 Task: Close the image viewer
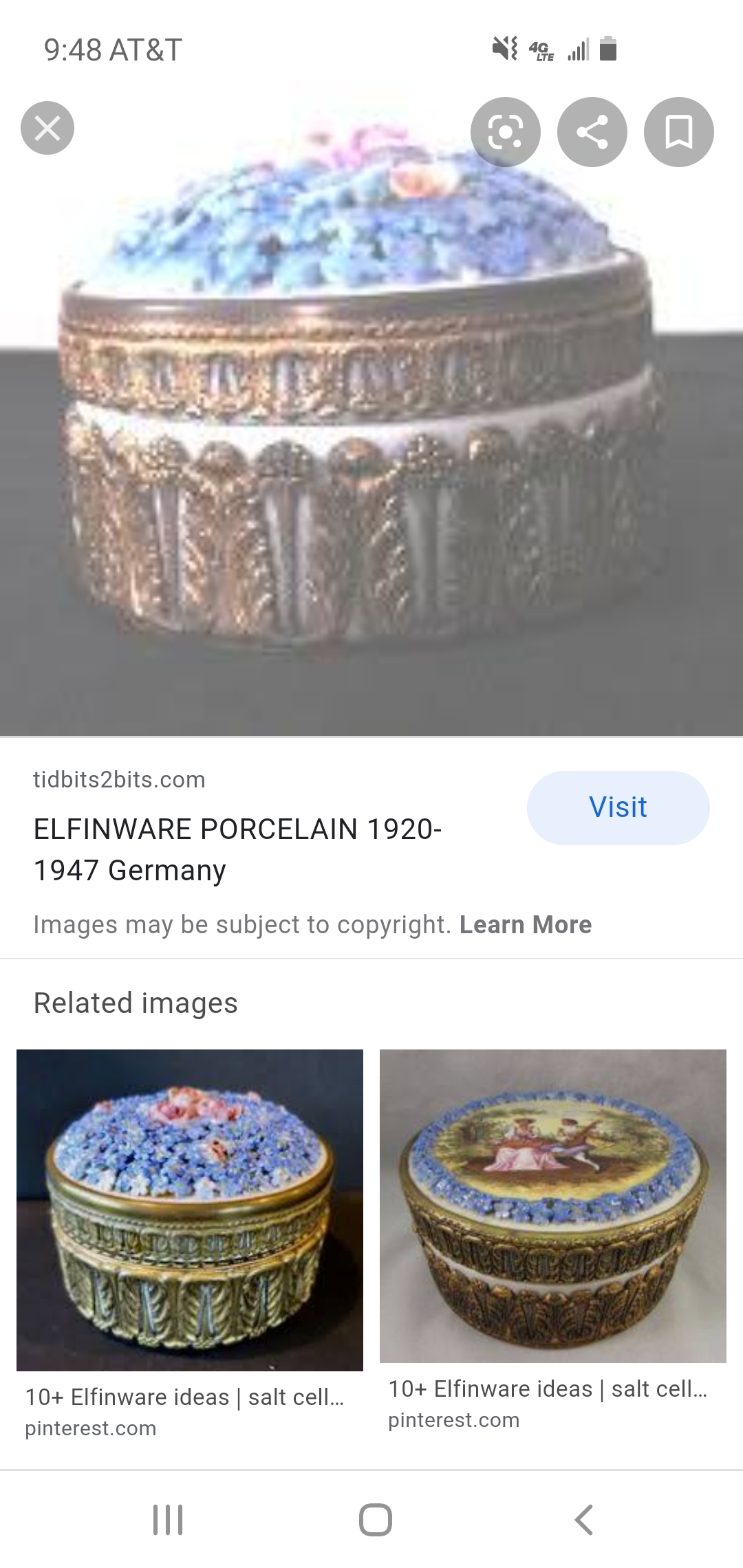click(x=47, y=128)
